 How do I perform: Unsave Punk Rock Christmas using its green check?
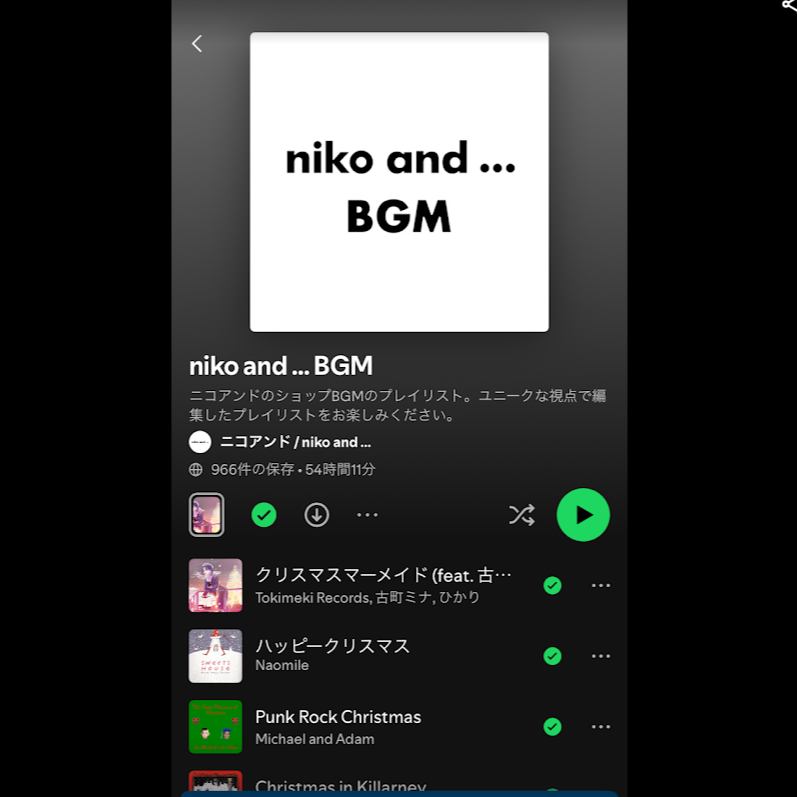pos(552,727)
